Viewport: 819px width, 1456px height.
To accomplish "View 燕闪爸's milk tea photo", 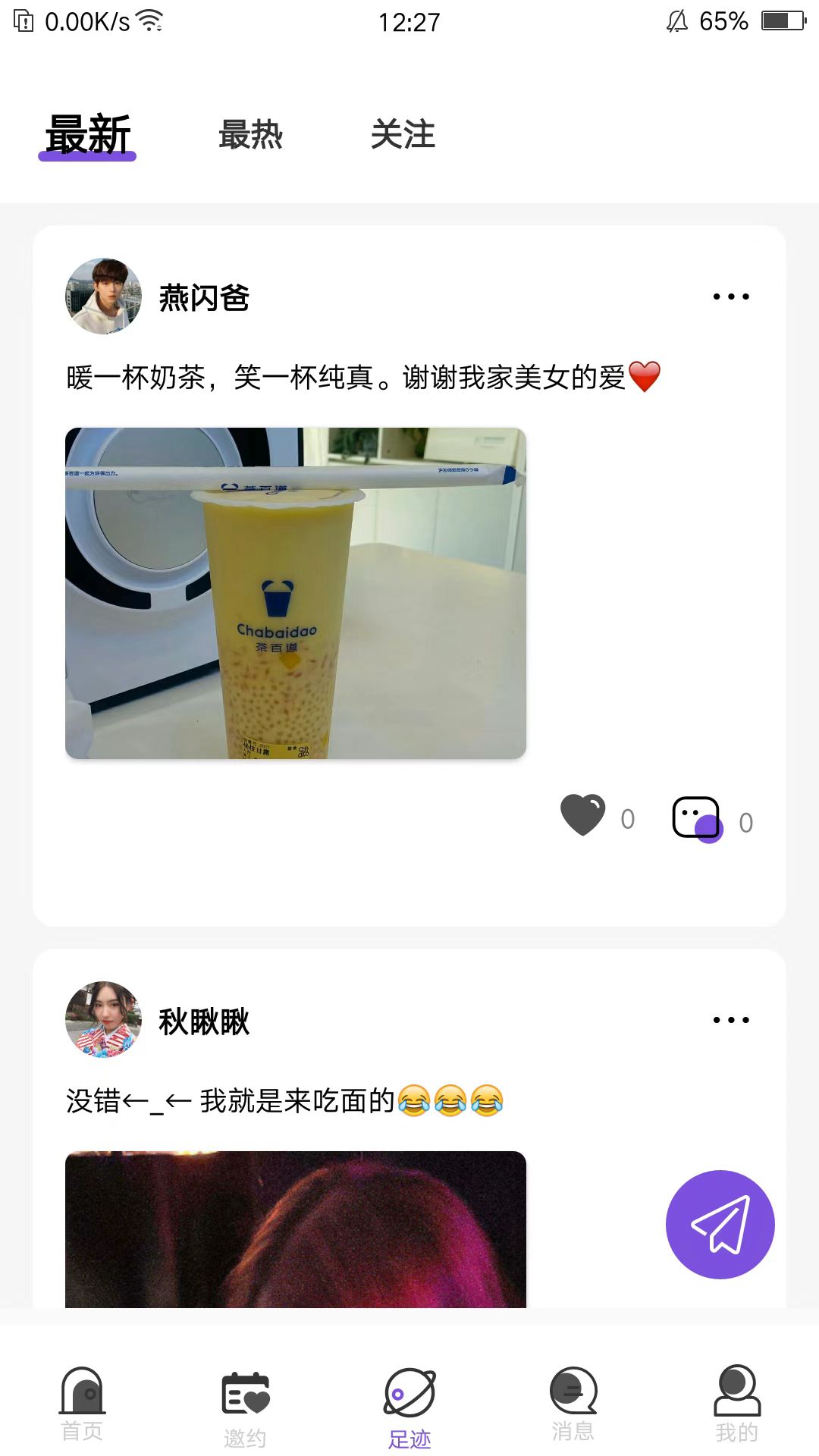I will [296, 593].
